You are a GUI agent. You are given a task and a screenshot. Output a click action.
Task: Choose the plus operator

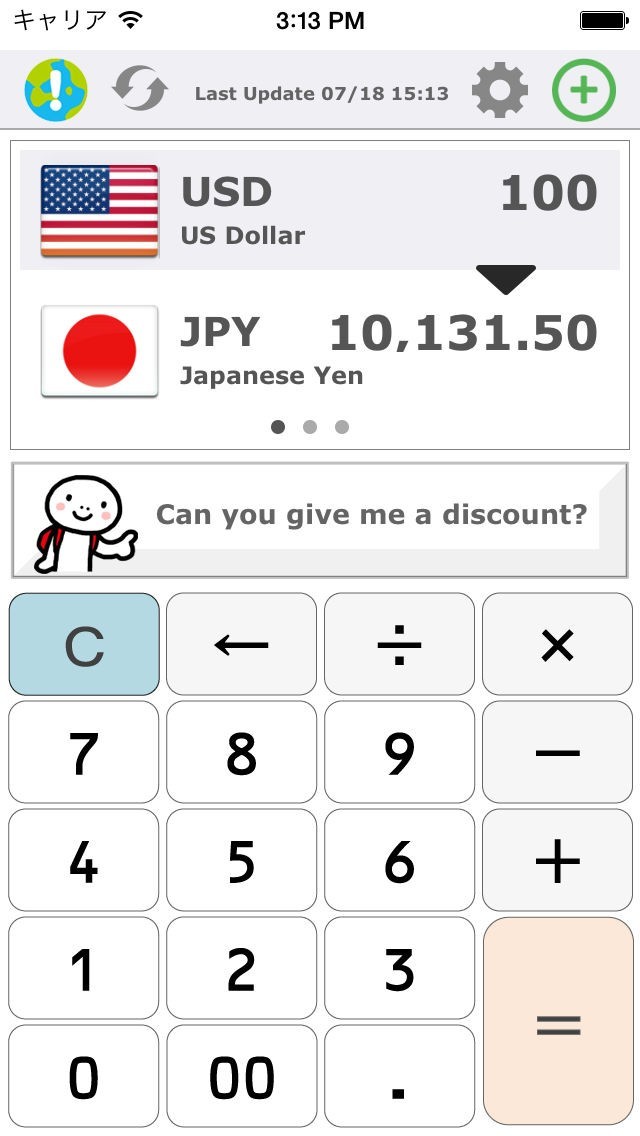tap(557, 861)
